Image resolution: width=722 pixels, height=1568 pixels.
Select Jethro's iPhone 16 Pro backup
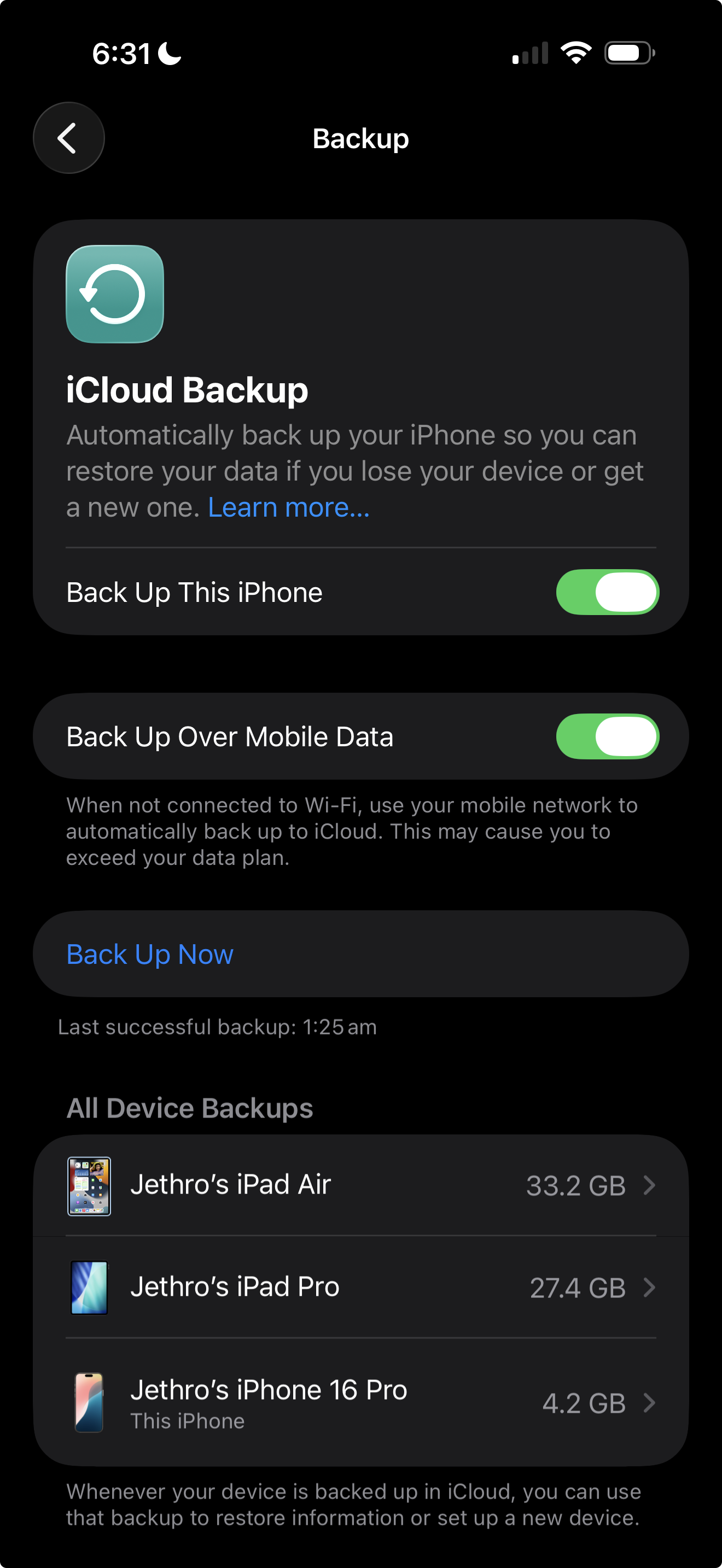pos(361,1402)
